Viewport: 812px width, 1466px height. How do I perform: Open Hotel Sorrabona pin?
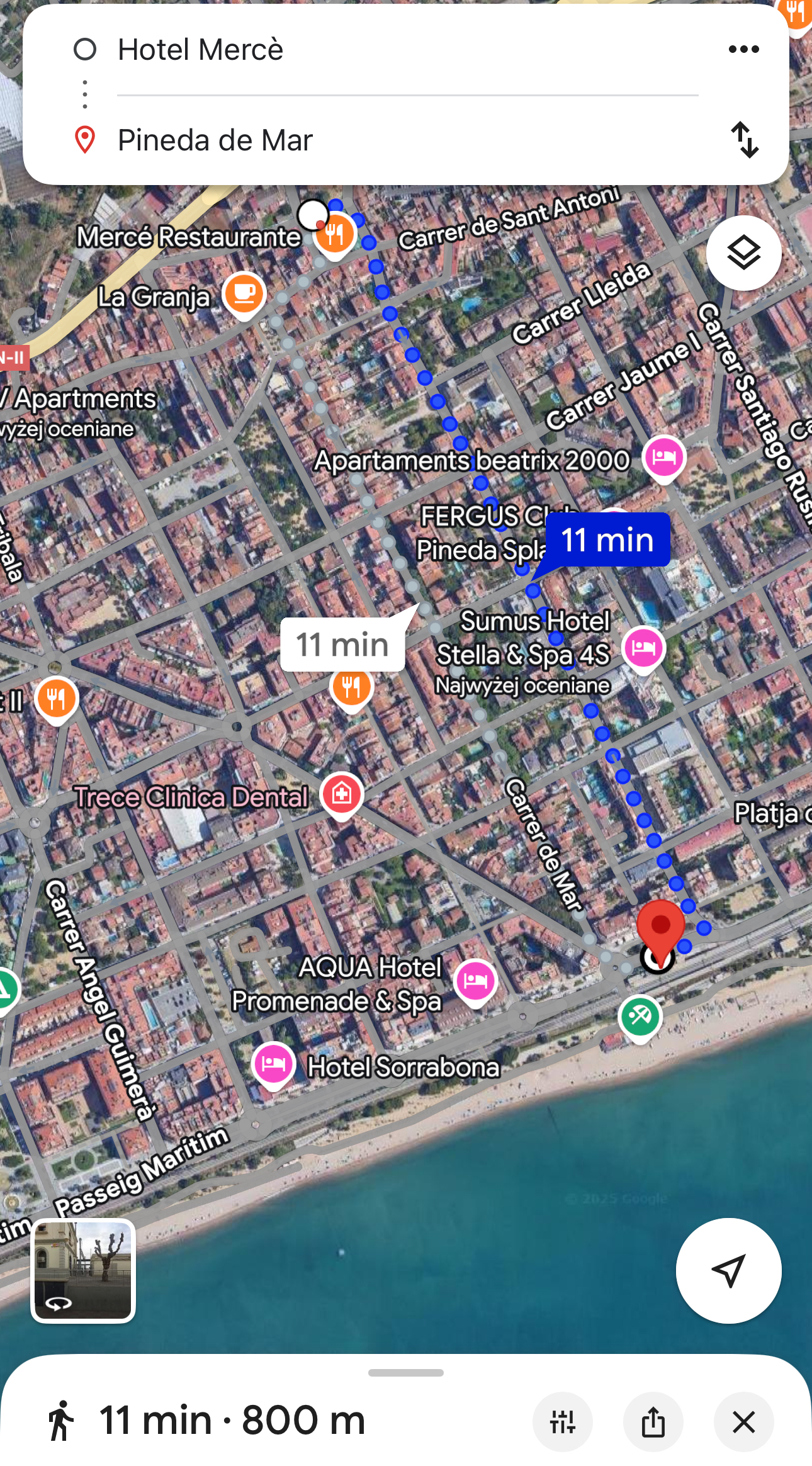point(273,1064)
